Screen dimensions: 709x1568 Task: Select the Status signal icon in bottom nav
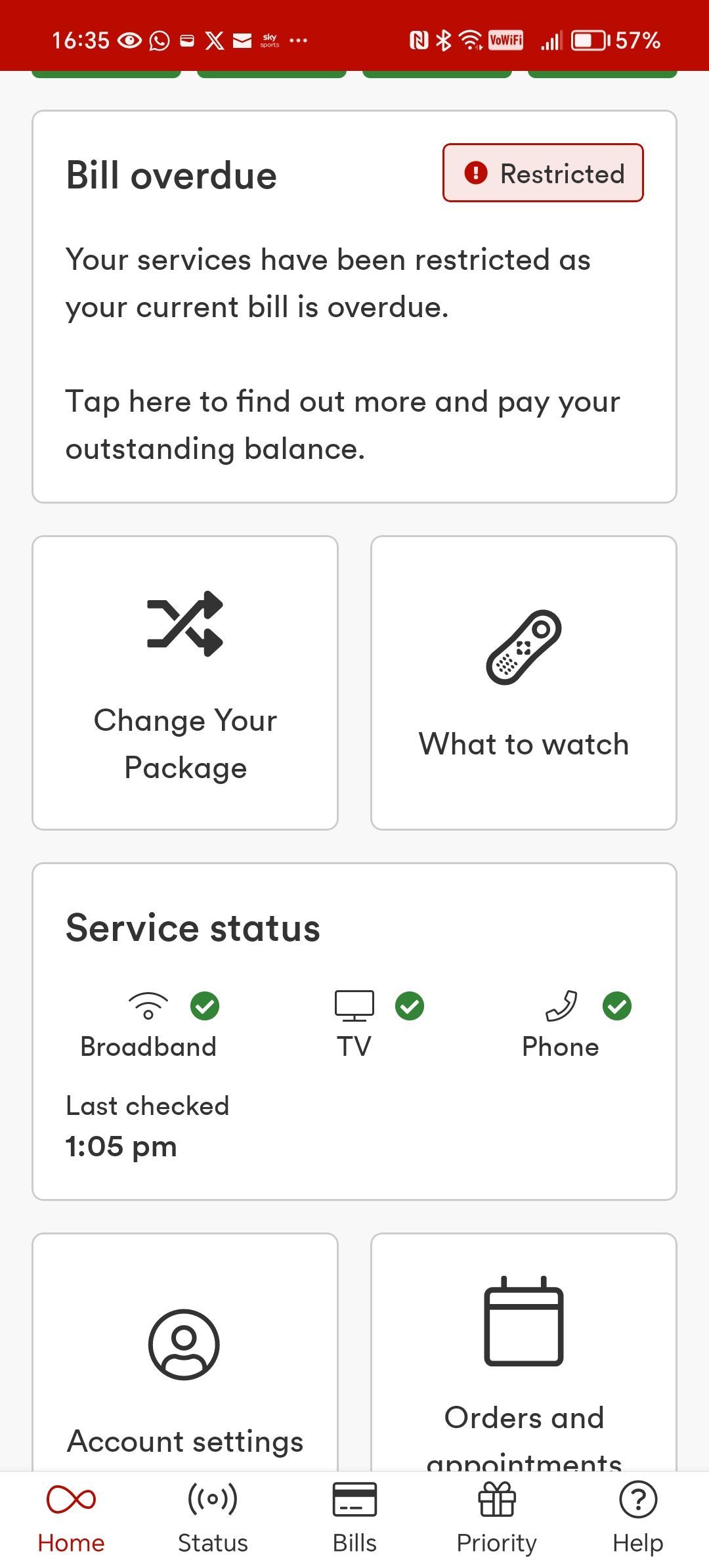click(x=211, y=1499)
